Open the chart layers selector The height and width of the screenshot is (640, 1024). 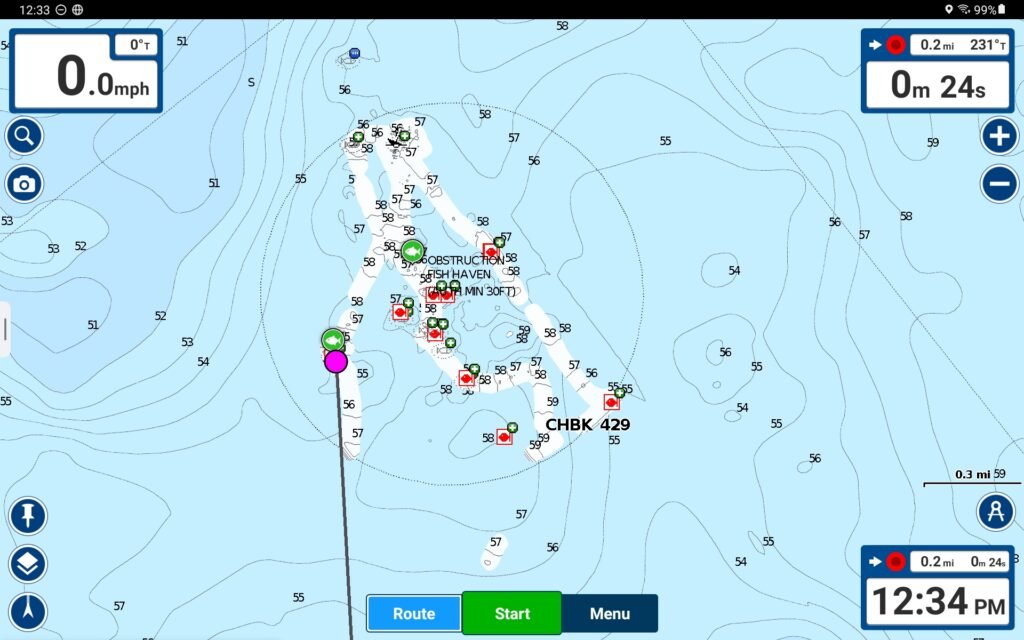[27, 564]
